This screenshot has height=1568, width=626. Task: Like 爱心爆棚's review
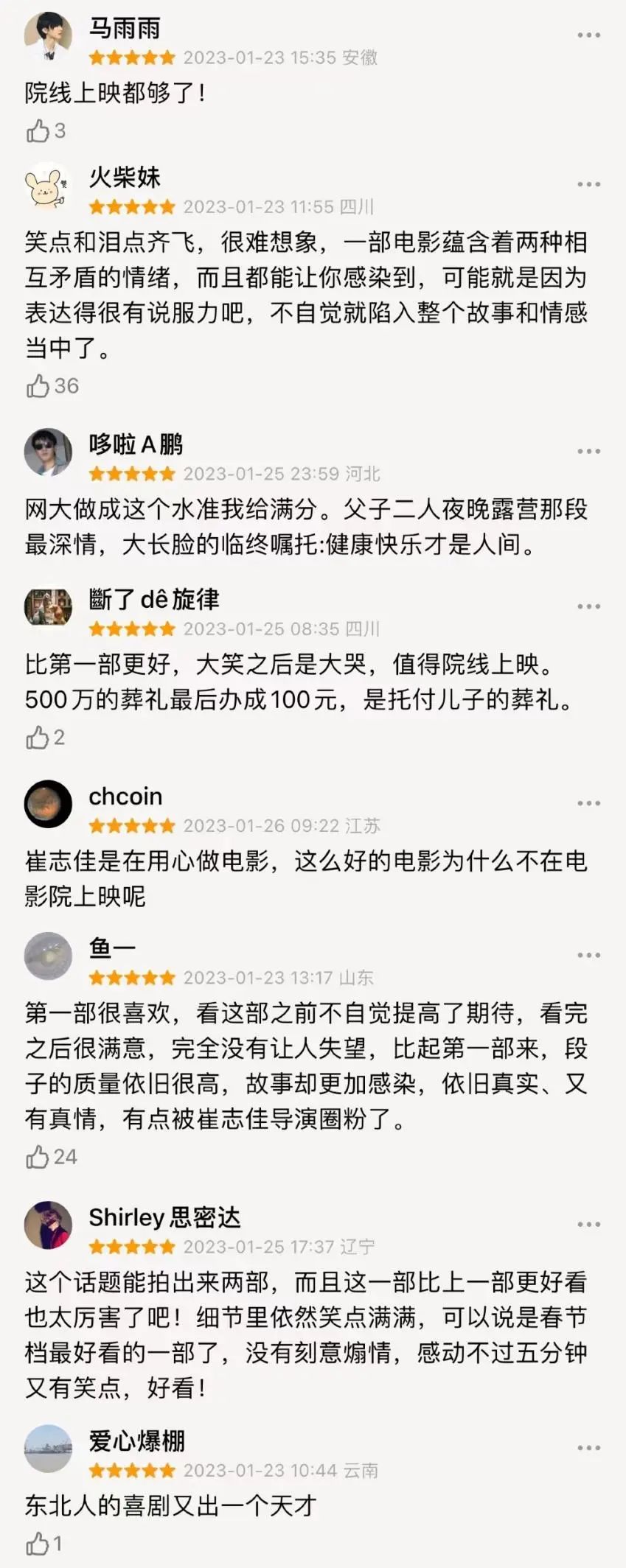(x=38, y=1543)
